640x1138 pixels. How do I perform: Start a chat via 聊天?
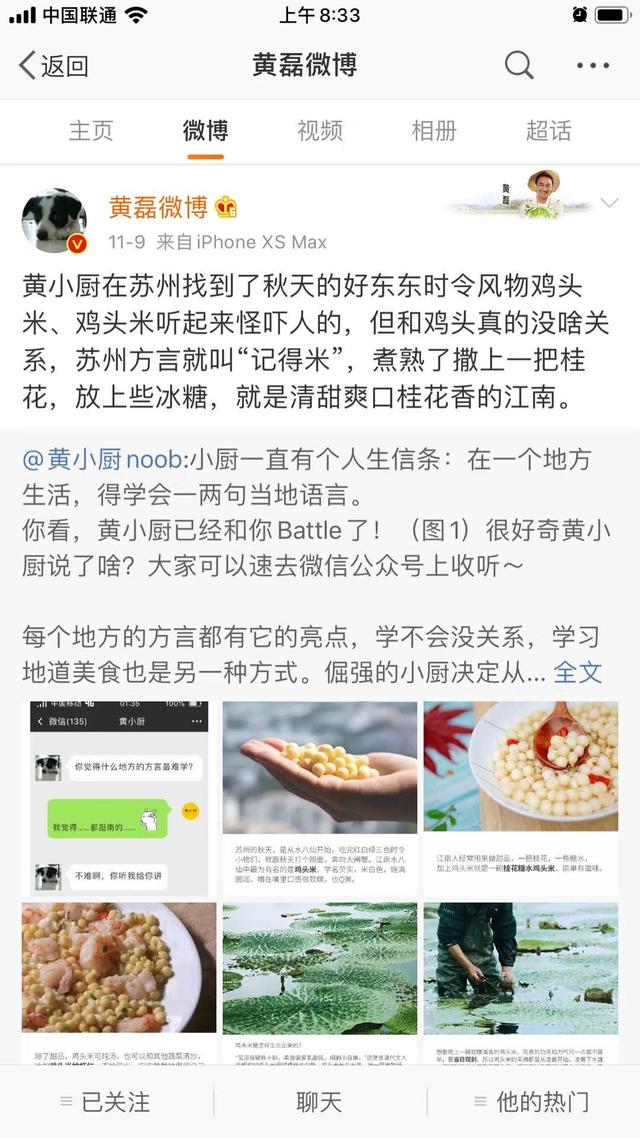tap(320, 1101)
